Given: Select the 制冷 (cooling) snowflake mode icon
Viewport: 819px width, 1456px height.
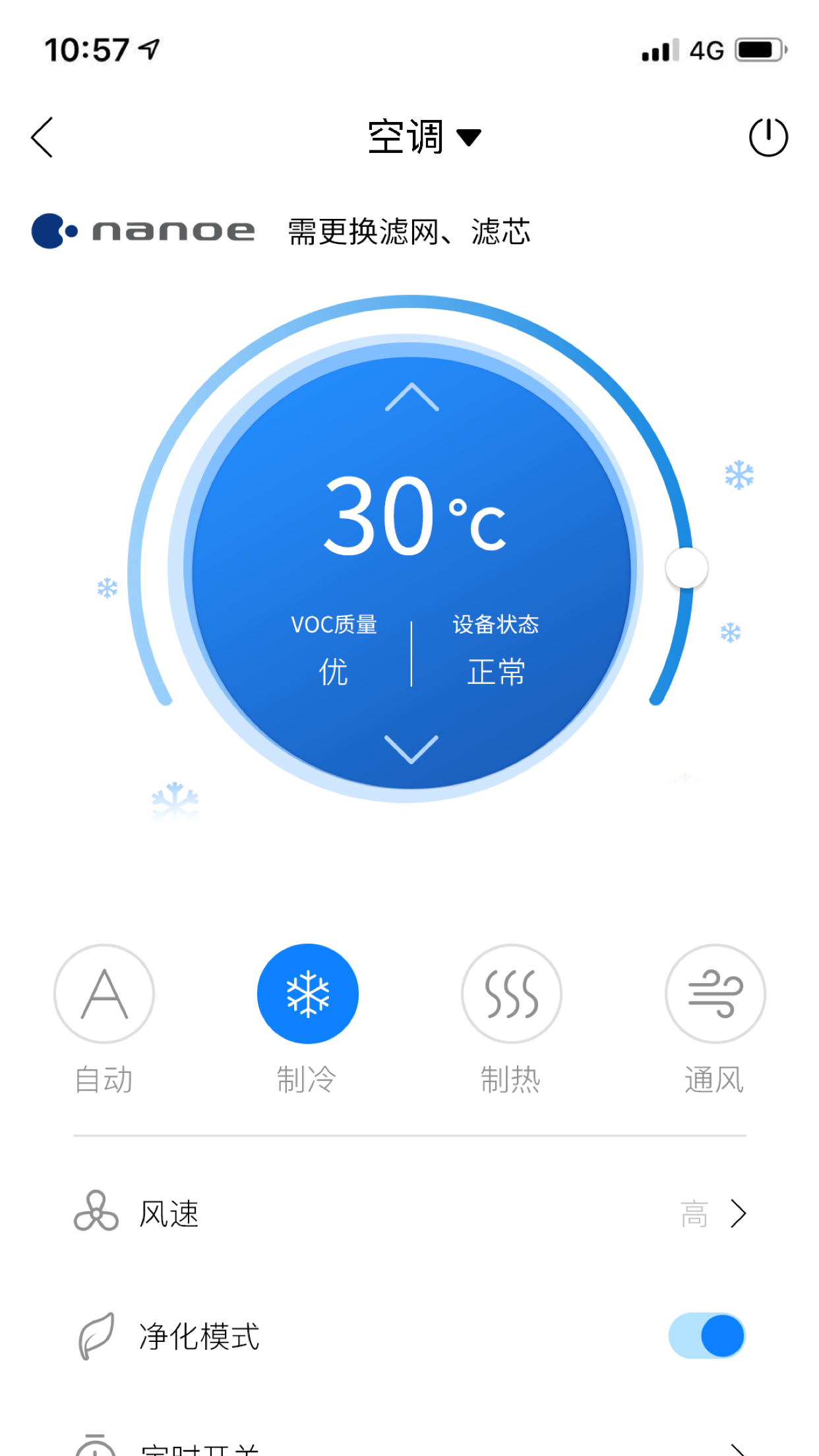Looking at the screenshot, I should pos(307,993).
